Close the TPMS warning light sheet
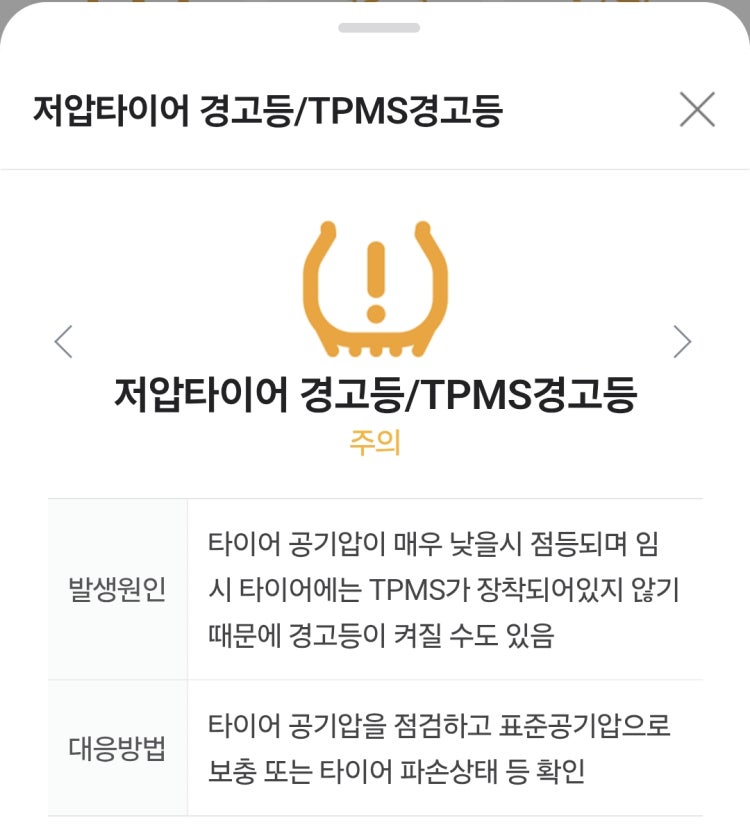750x827 pixels. coord(697,109)
